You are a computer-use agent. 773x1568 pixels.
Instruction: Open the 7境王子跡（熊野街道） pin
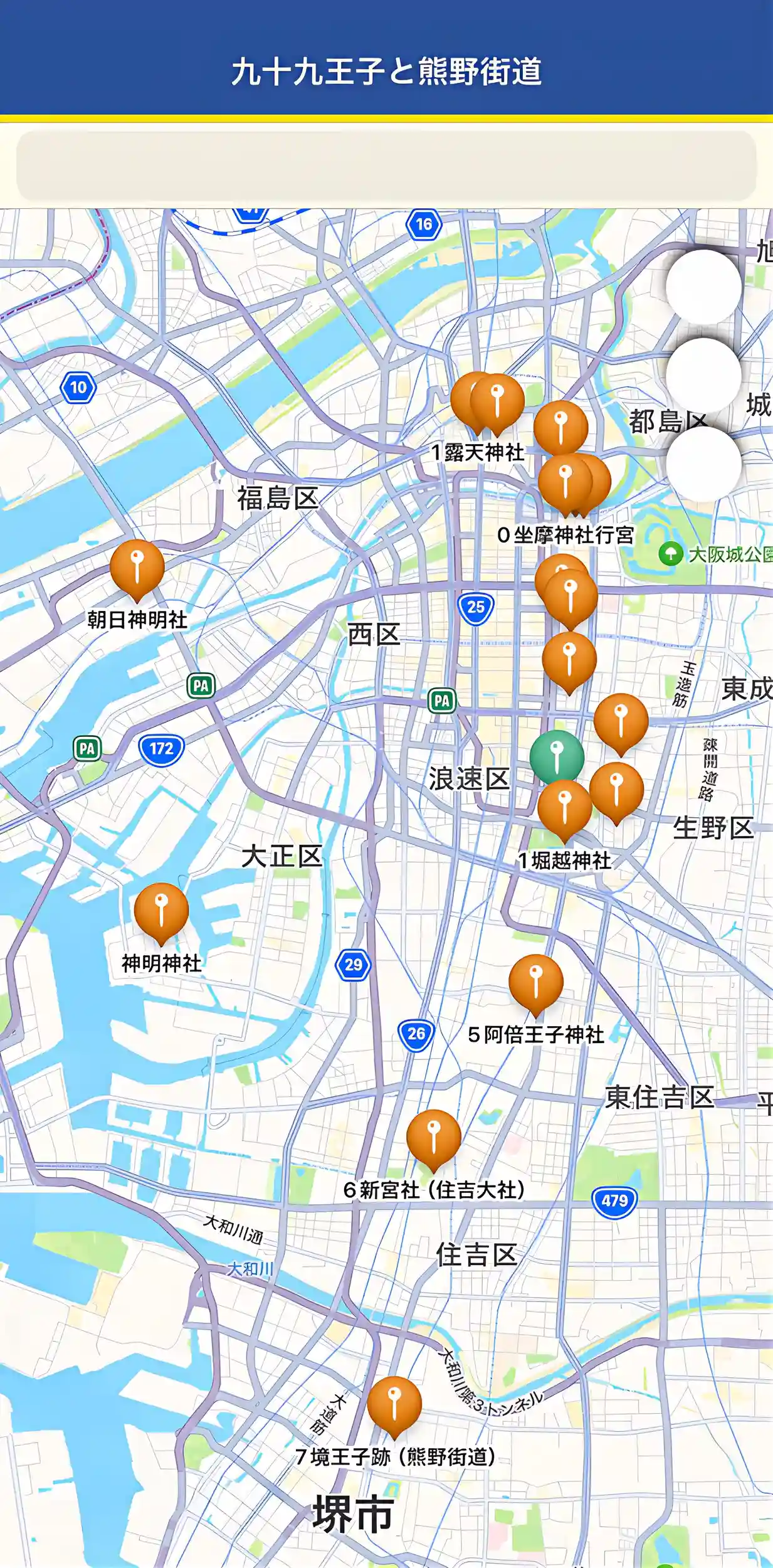click(x=394, y=1404)
